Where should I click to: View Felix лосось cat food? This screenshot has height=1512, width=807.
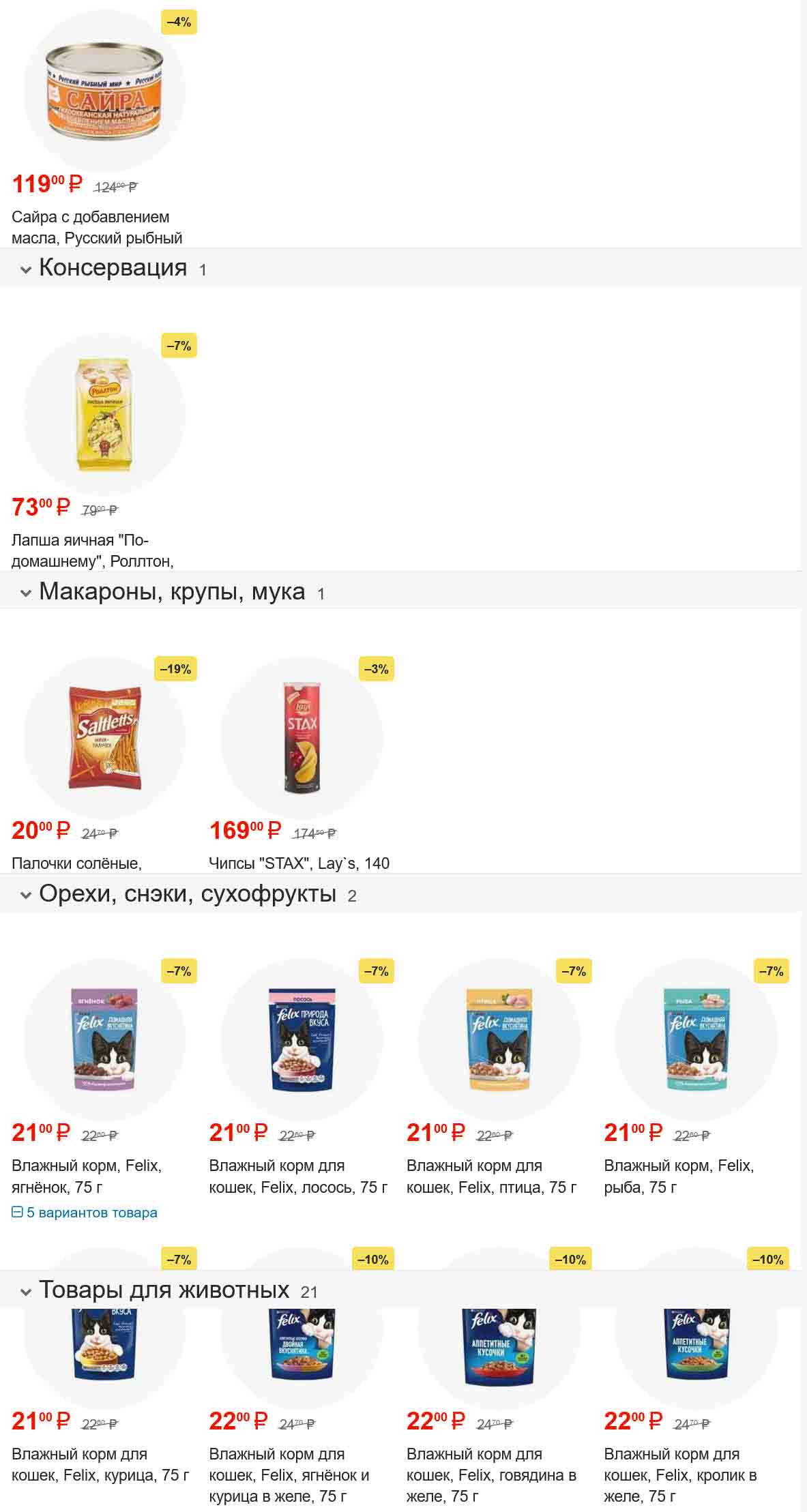click(x=302, y=1039)
